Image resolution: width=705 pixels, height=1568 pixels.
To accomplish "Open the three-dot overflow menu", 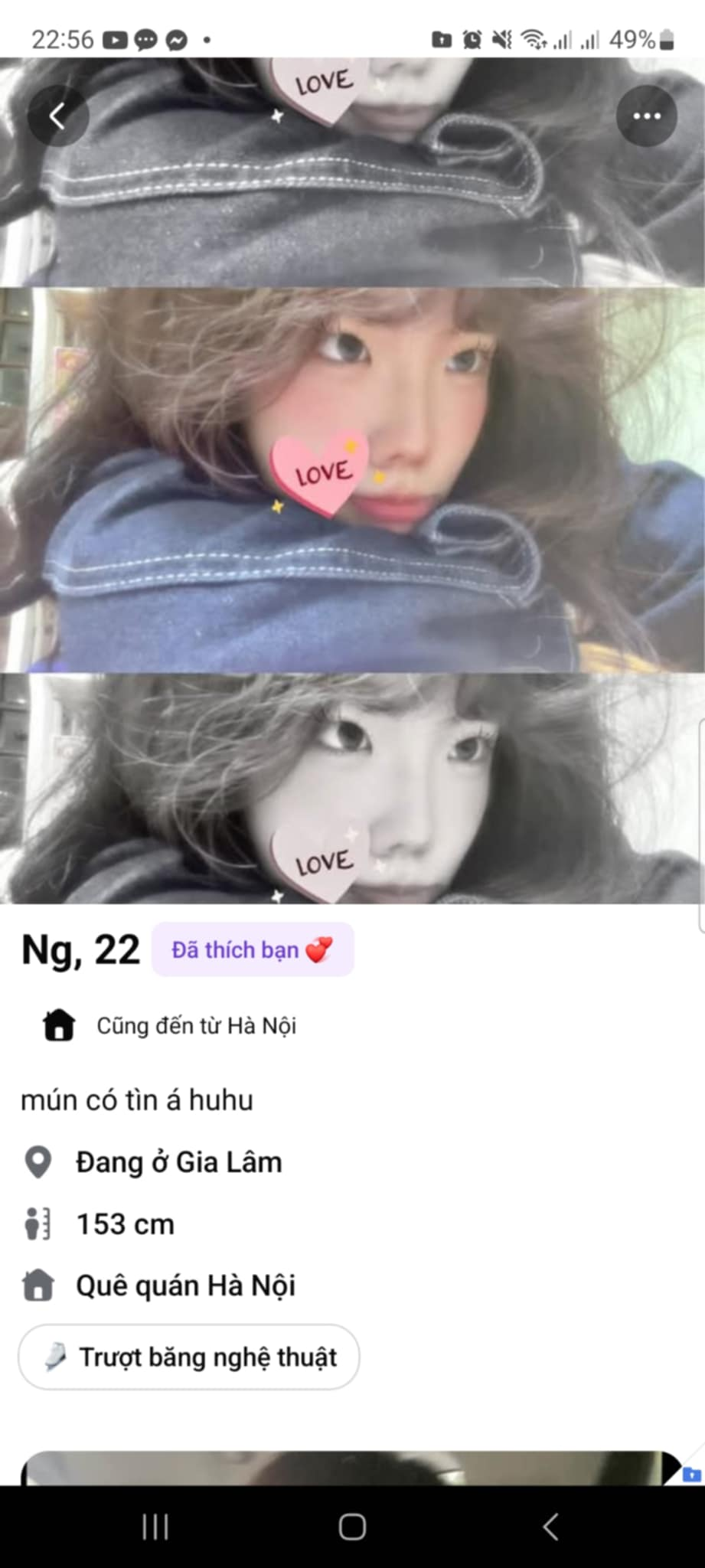I will [x=647, y=116].
